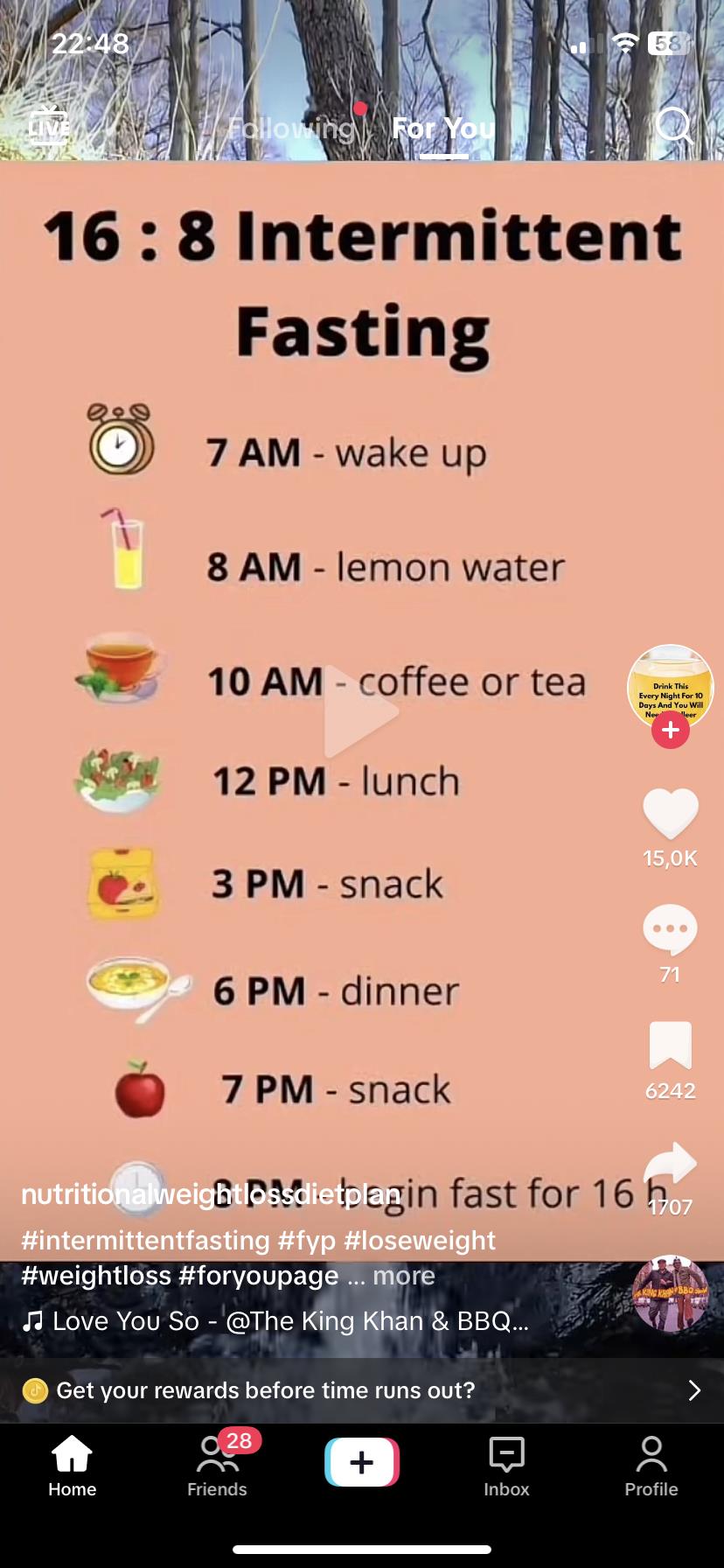Switch to the For You tab
This screenshot has width=724, height=1568.
point(443,129)
